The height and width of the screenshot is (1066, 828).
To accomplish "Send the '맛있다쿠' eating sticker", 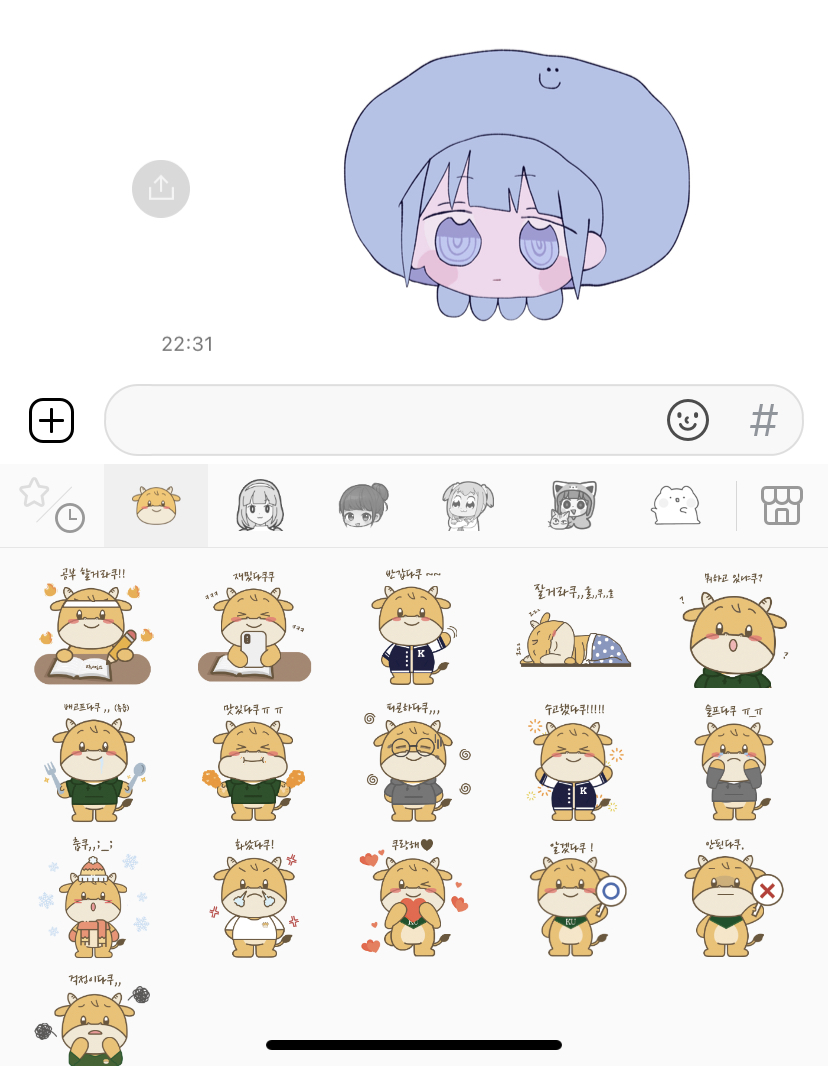I will pyautogui.click(x=251, y=762).
